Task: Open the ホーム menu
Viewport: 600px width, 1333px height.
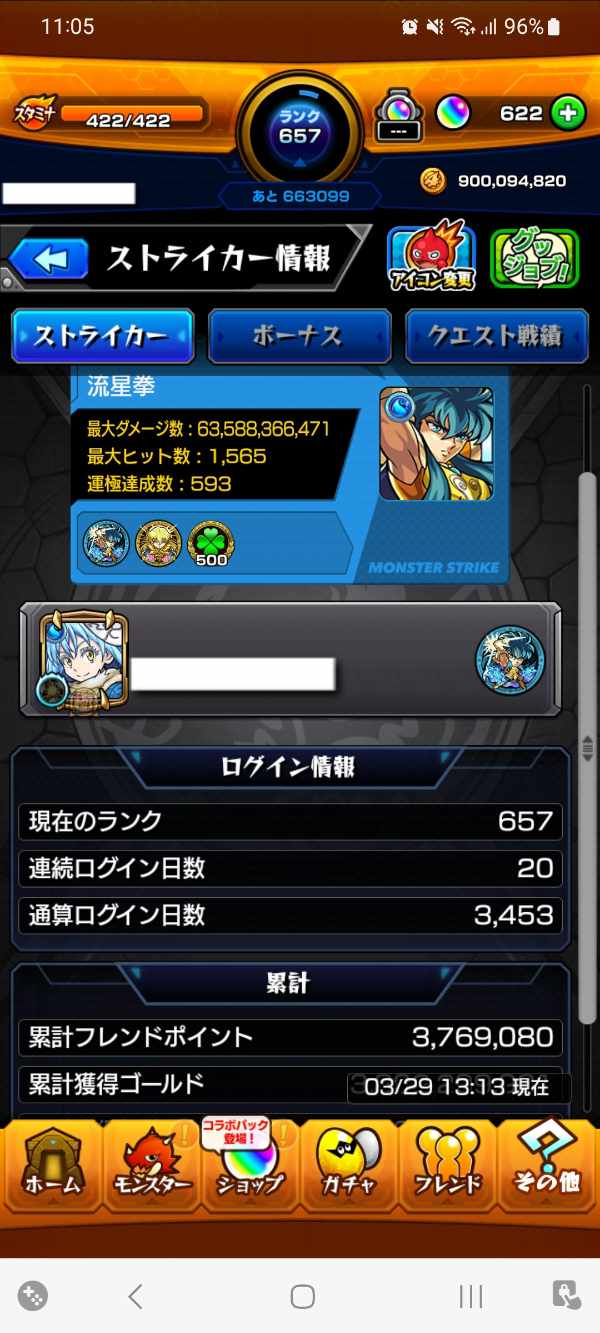Action: 52,1166
